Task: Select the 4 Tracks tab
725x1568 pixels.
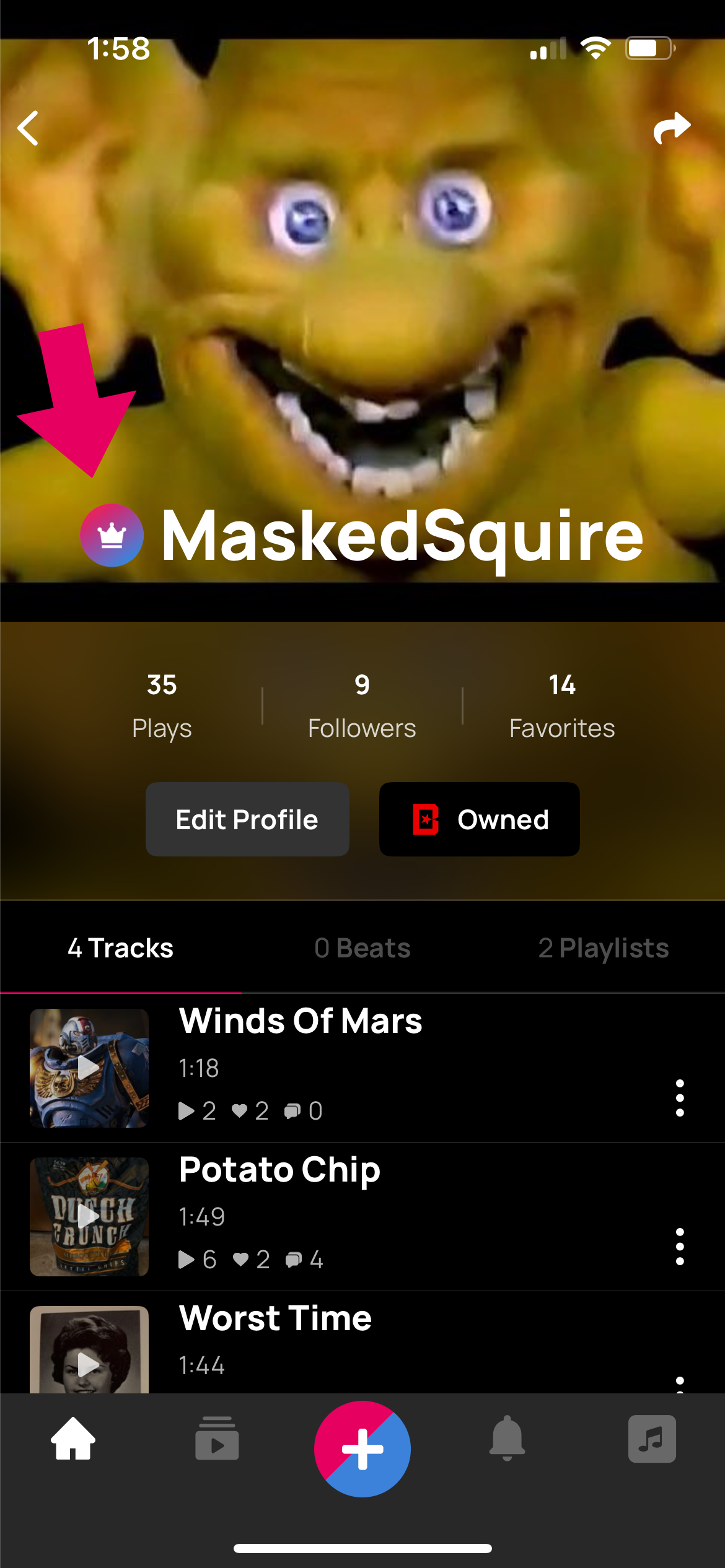Action: pyautogui.click(x=121, y=948)
